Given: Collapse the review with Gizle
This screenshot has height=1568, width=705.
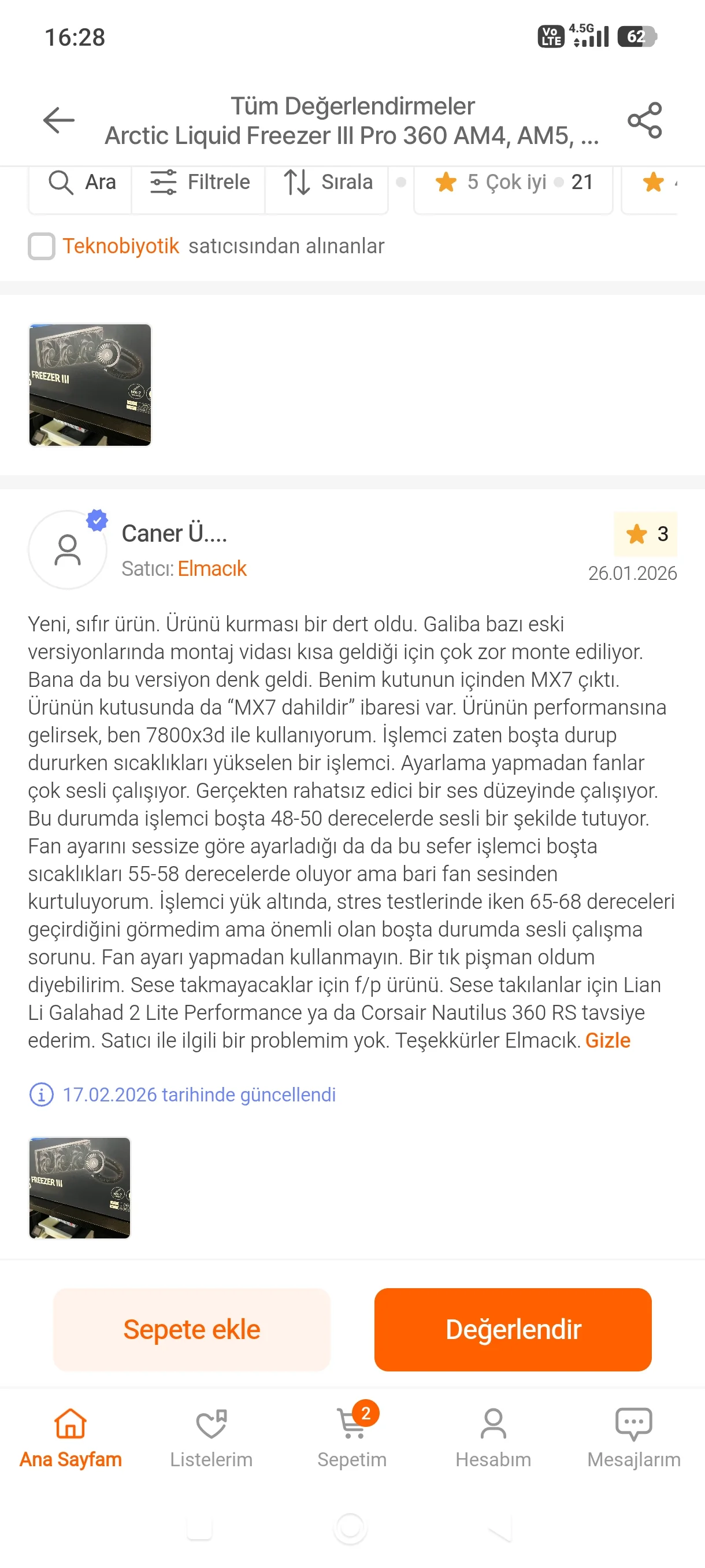Looking at the screenshot, I should pos(607,1040).
